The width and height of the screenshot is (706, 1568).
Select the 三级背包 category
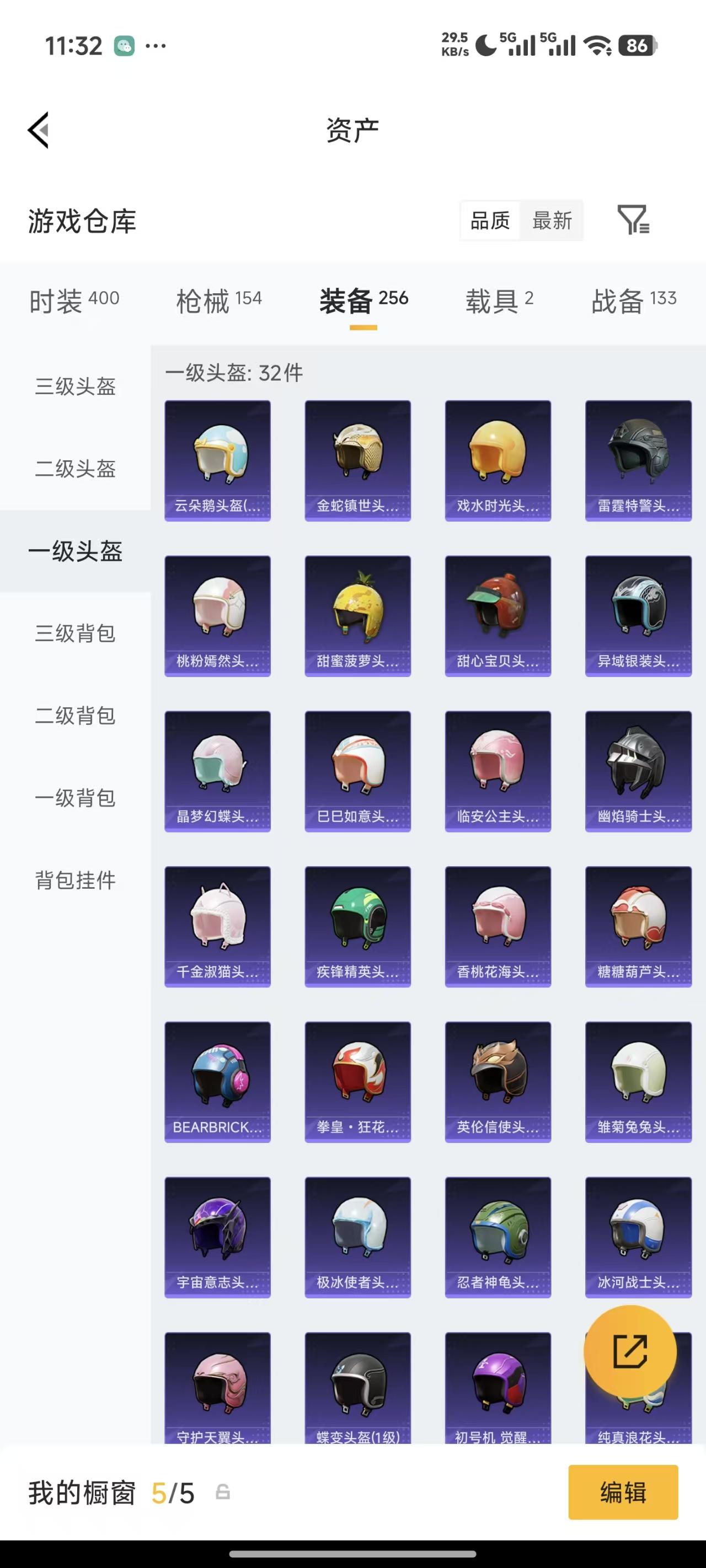point(75,633)
